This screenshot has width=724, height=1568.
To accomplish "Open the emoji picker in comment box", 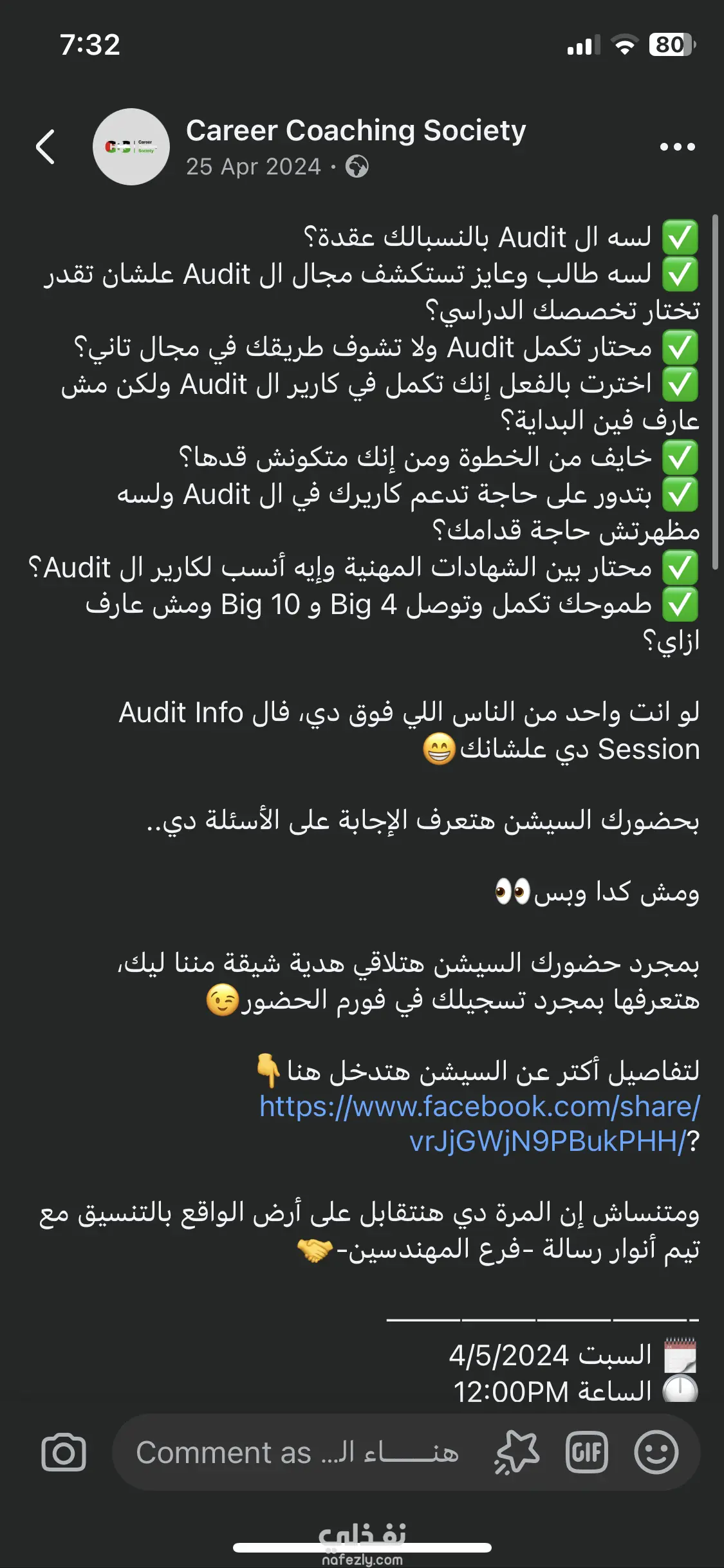I will click(x=656, y=1453).
